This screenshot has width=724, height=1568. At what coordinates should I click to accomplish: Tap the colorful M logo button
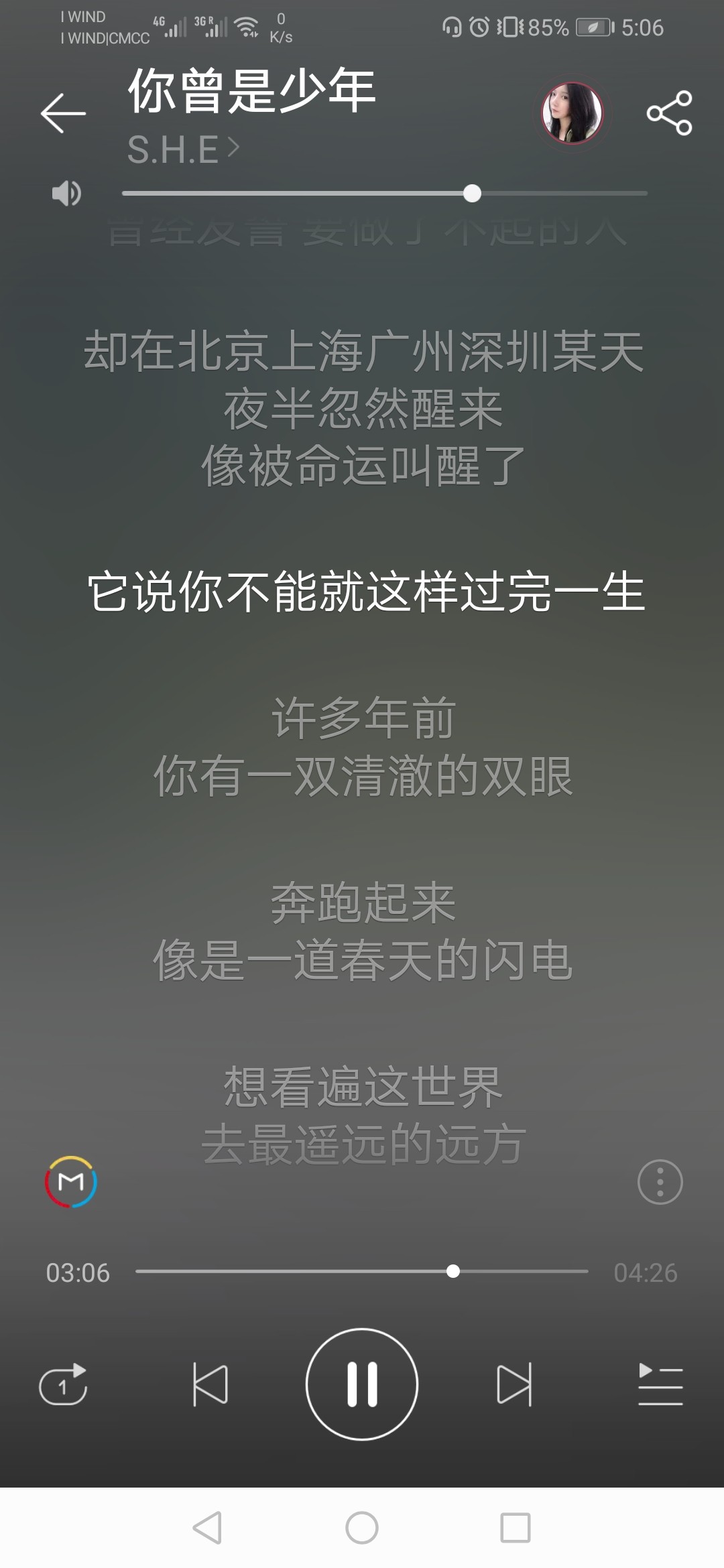[71, 1182]
